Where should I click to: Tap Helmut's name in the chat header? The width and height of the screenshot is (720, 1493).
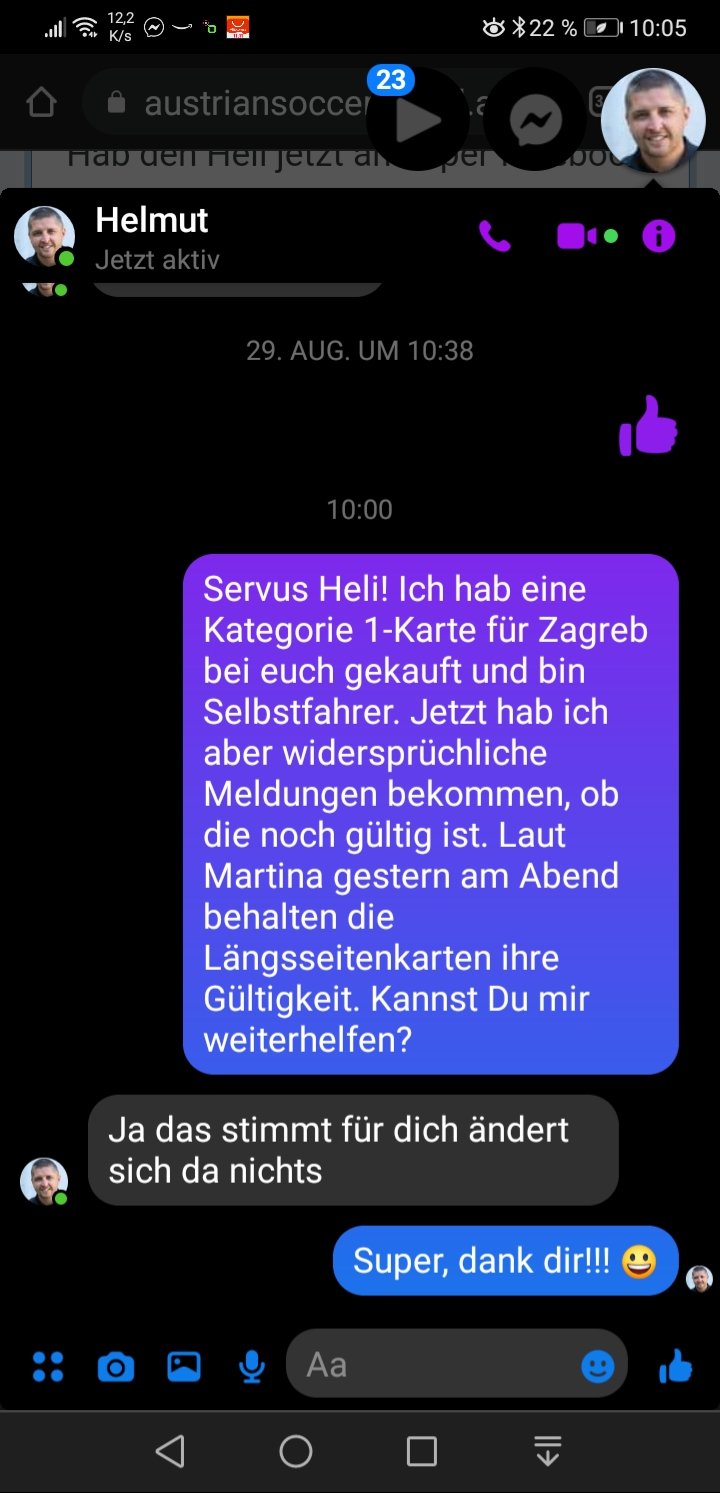coord(152,220)
